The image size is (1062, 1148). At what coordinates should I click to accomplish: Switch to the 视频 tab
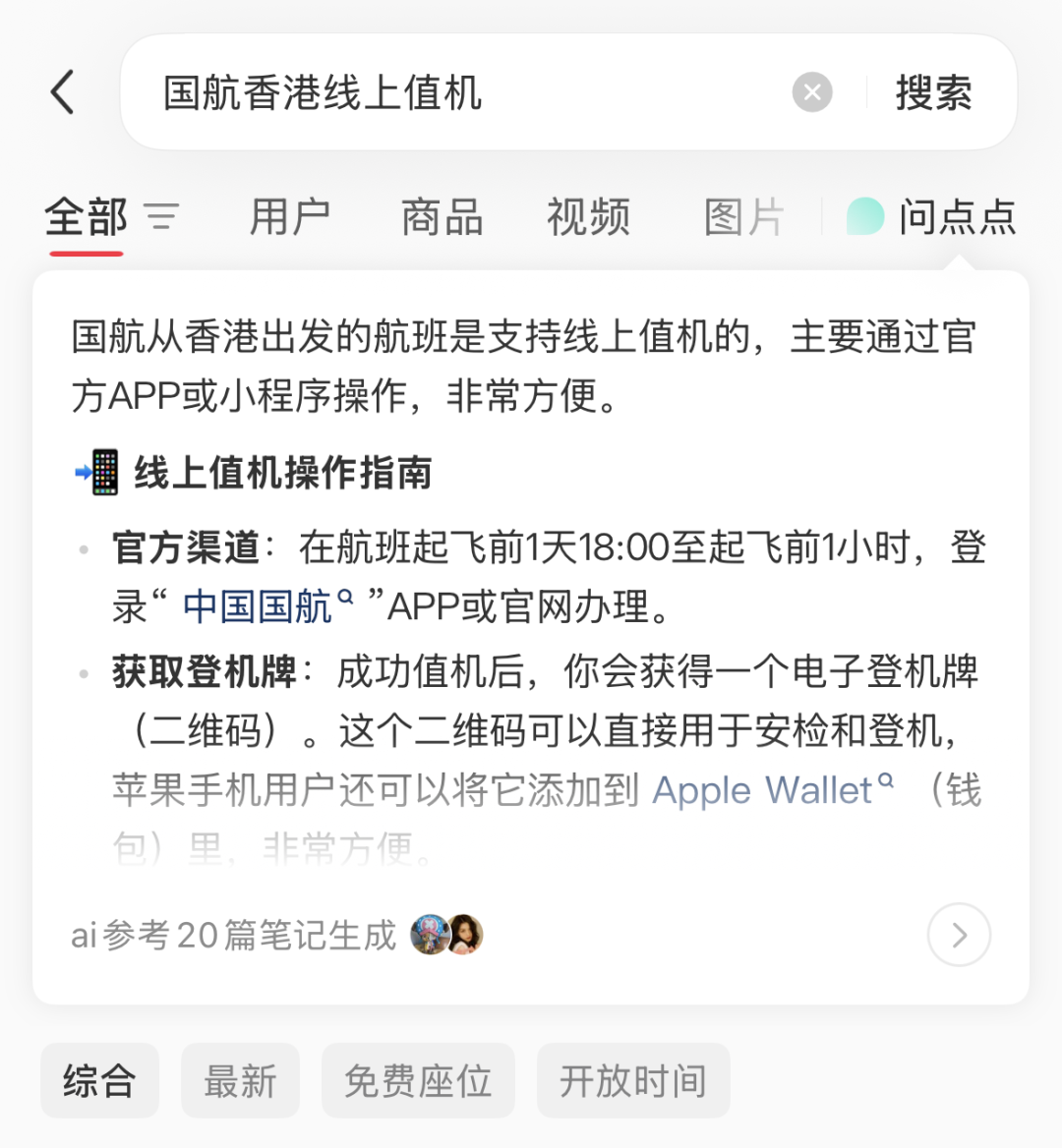589,216
